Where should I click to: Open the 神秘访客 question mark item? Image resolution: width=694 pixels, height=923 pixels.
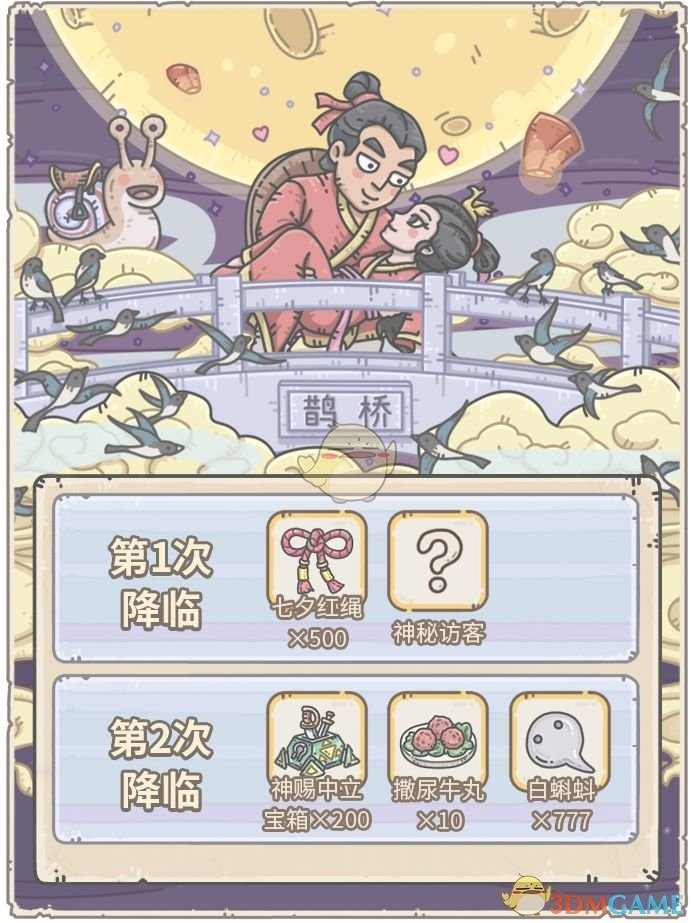[x=437, y=560]
